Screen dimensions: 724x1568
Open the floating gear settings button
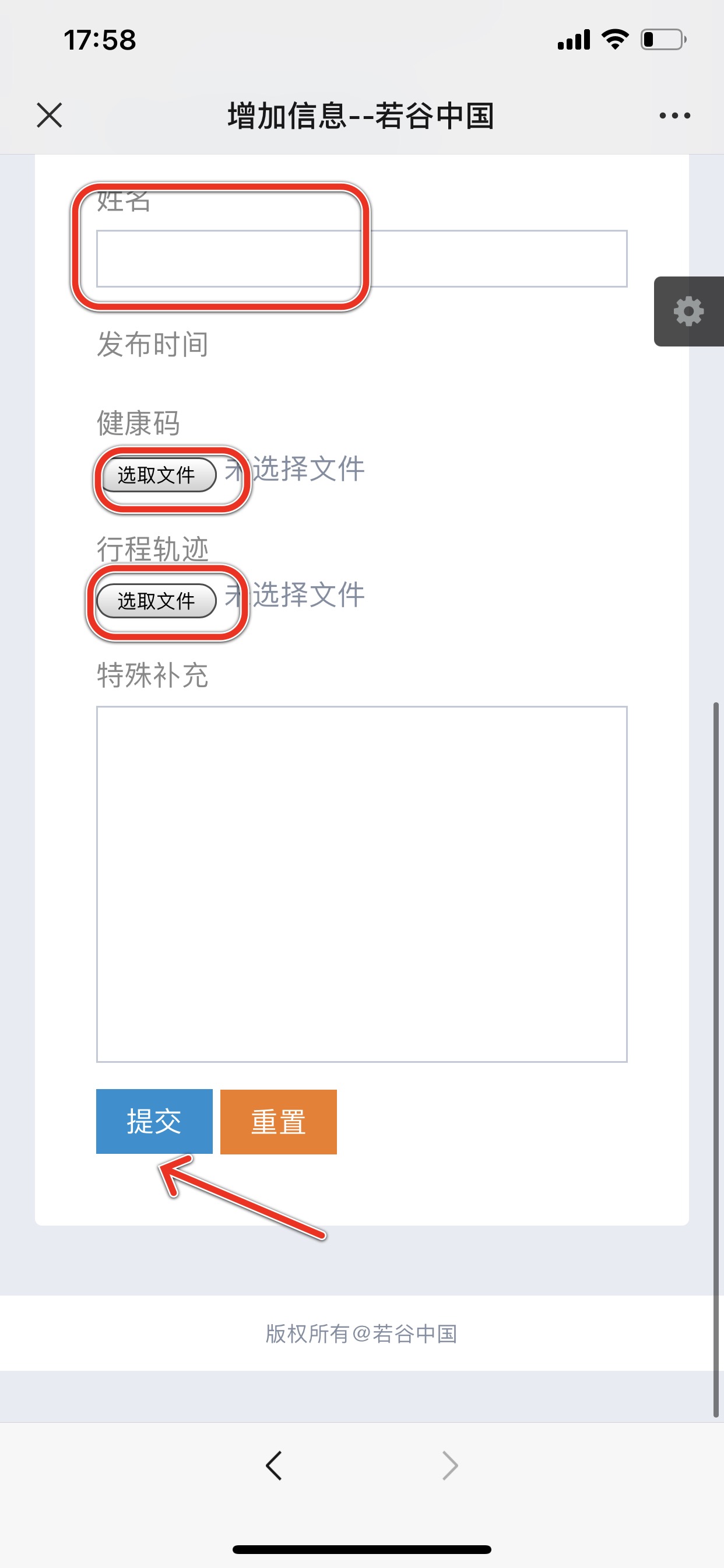click(x=688, y=311)
